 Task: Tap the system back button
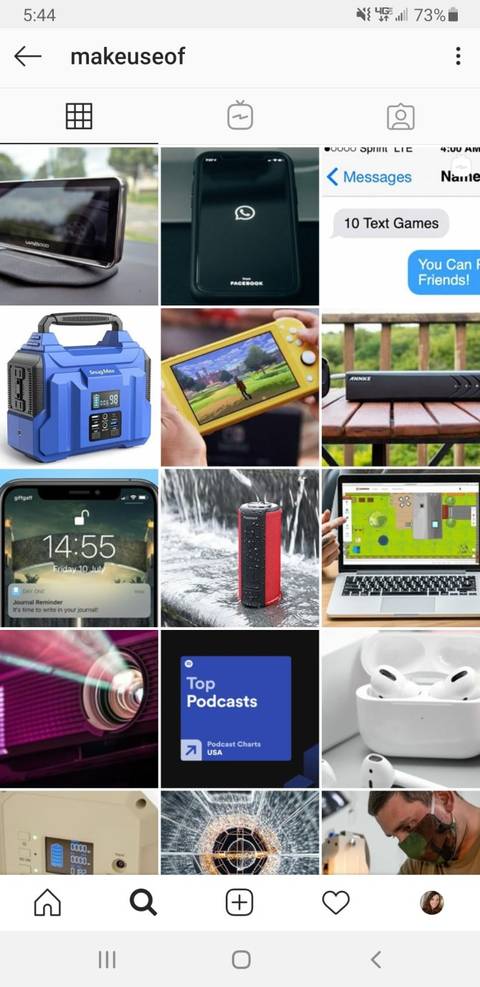click(x=376, y=960)
